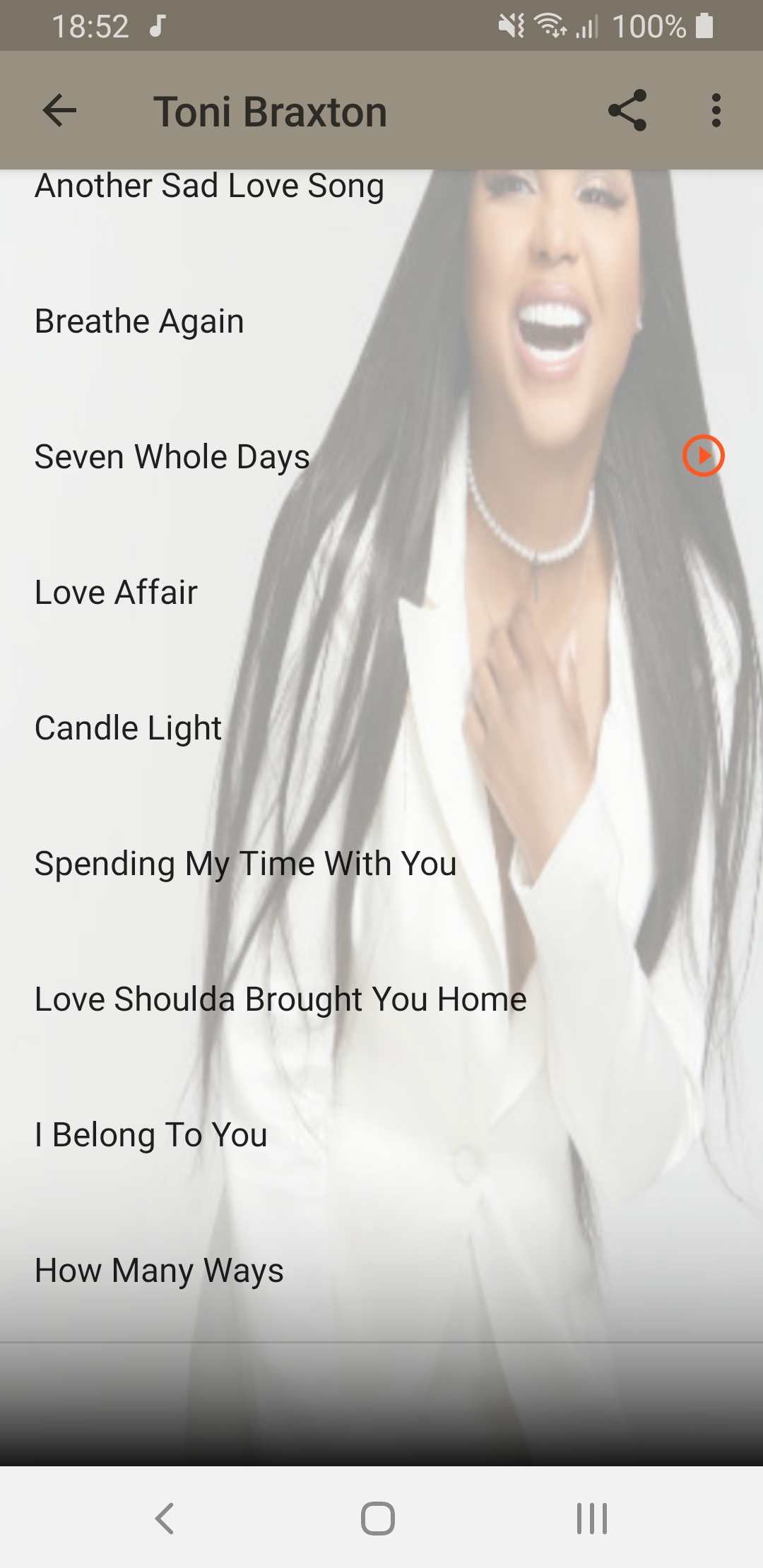Open the share options
Screen dimensions: 763x1568
point(629,109)
